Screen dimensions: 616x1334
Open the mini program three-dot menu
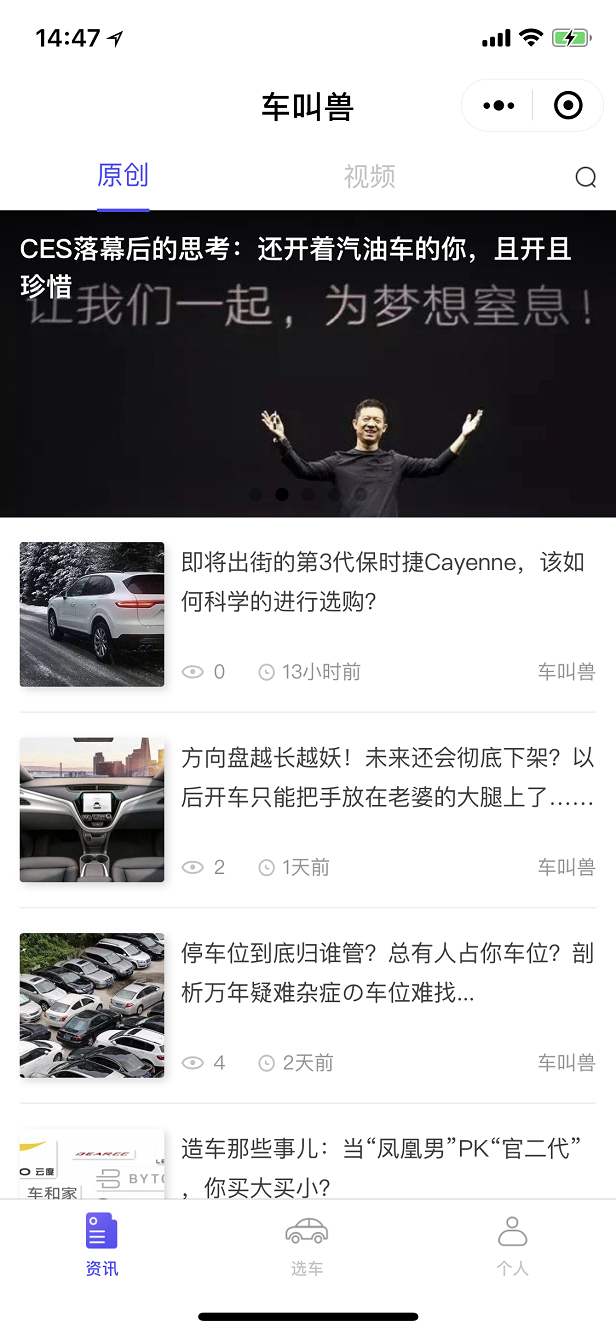pos(498,105)
